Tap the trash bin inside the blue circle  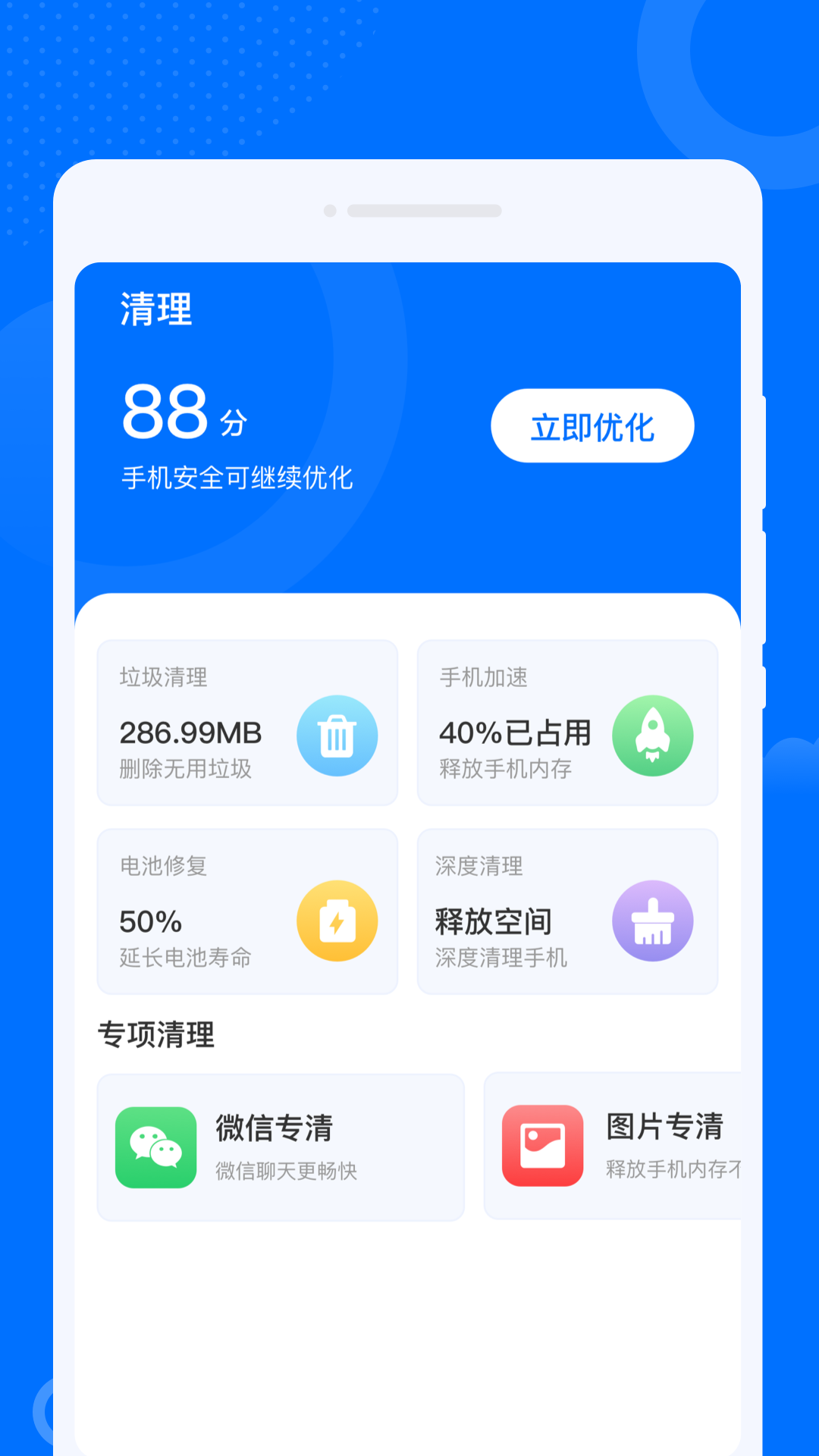(337, 735)
